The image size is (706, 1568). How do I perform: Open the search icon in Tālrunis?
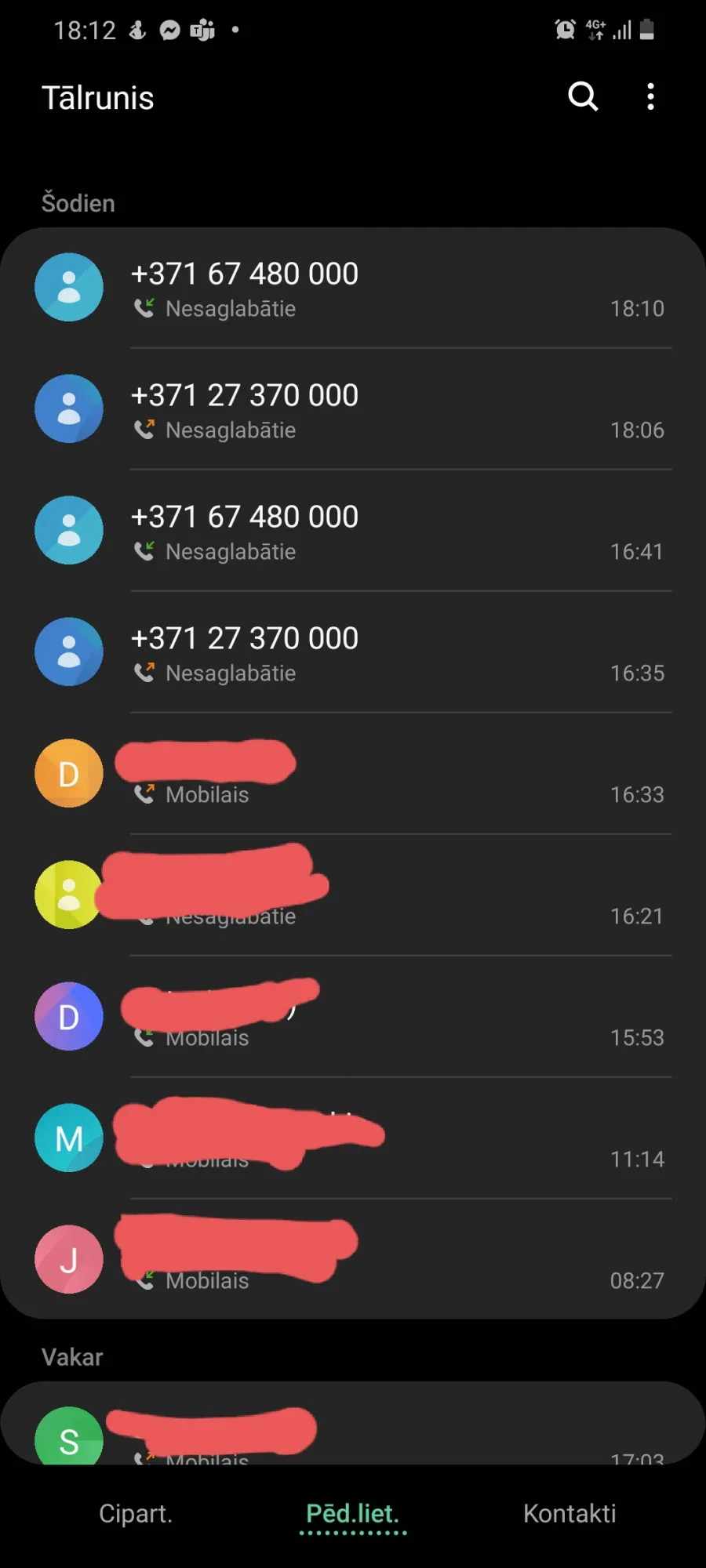(583, 96)
